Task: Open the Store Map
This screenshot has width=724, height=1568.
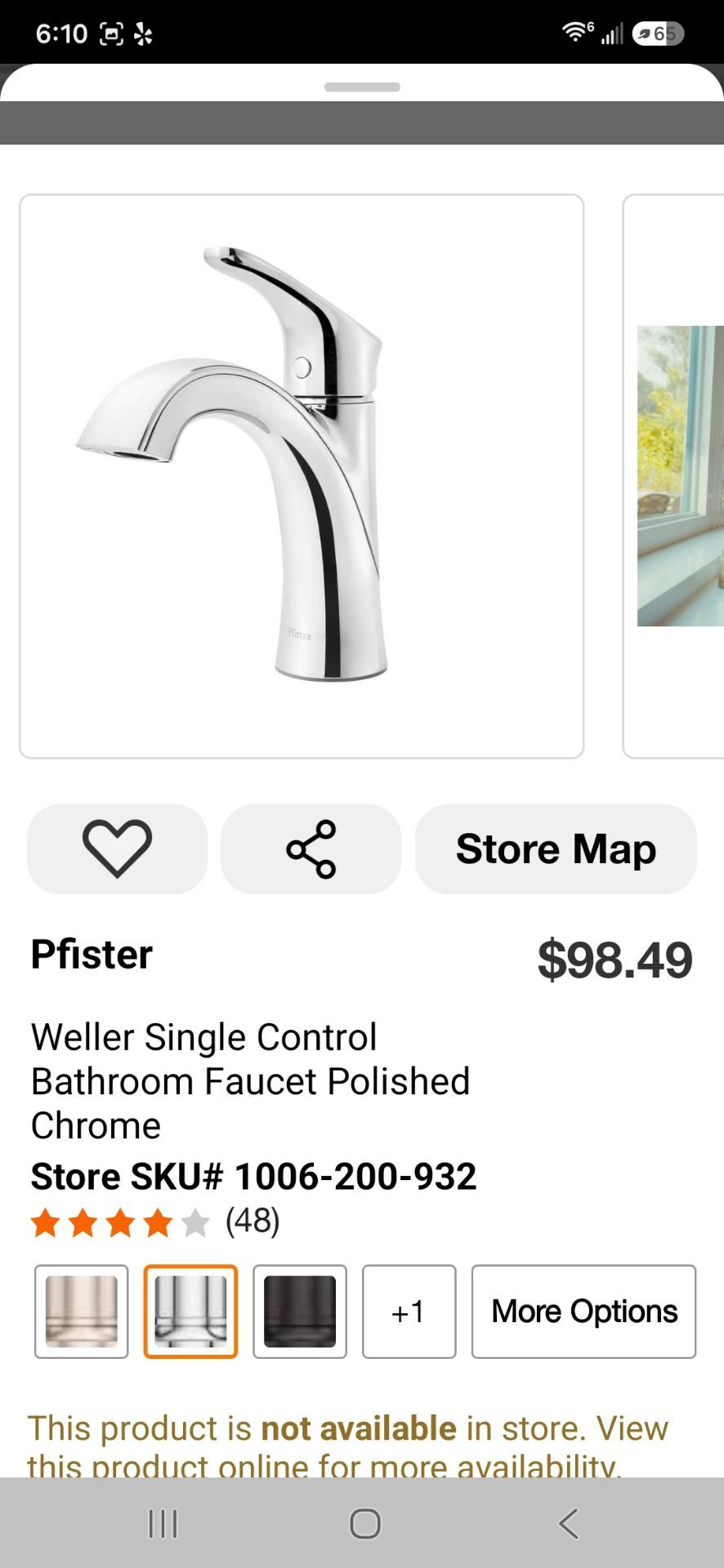Action: point(556,849)
